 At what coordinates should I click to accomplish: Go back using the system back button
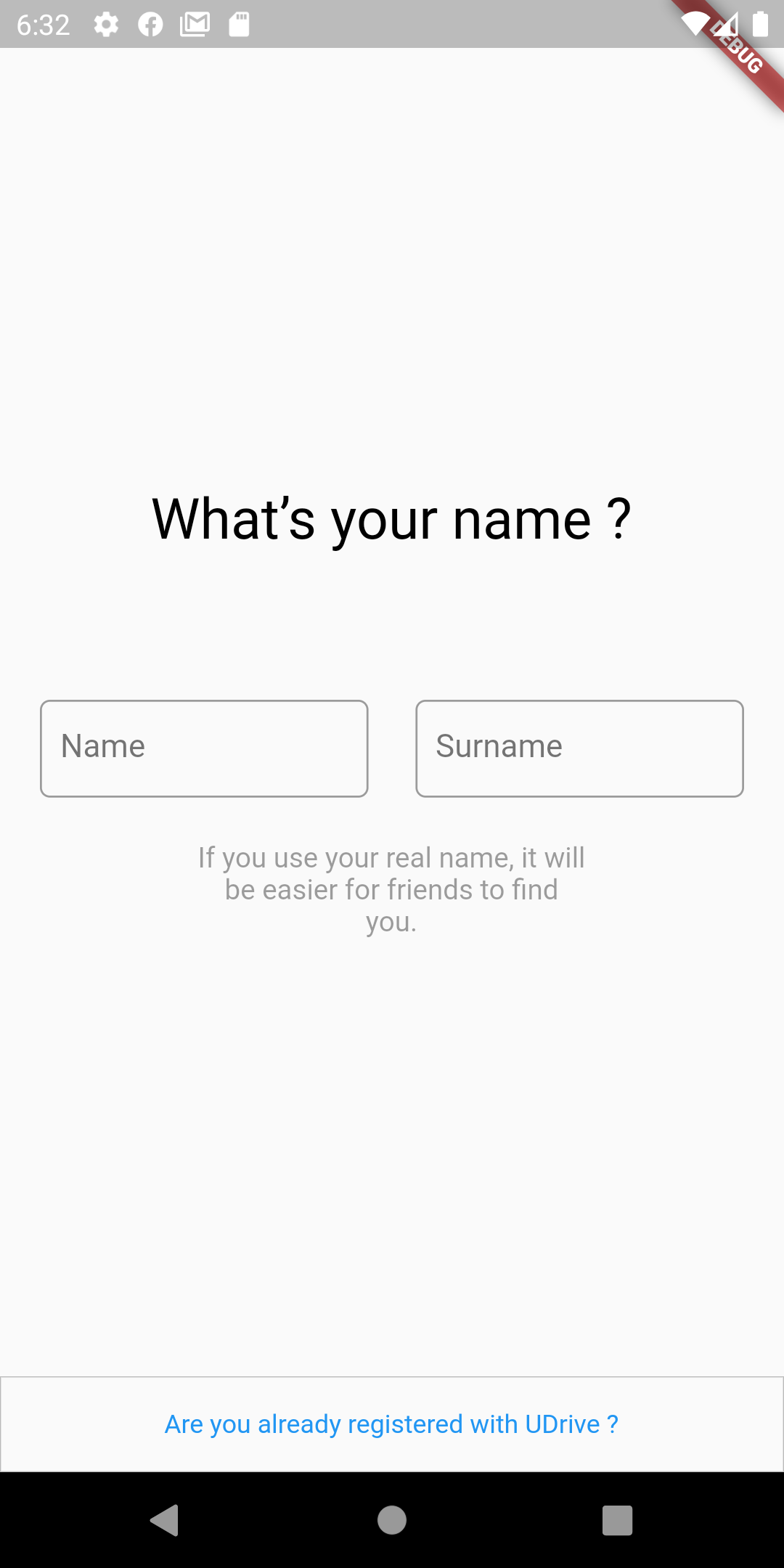[x=165, y=1520]
